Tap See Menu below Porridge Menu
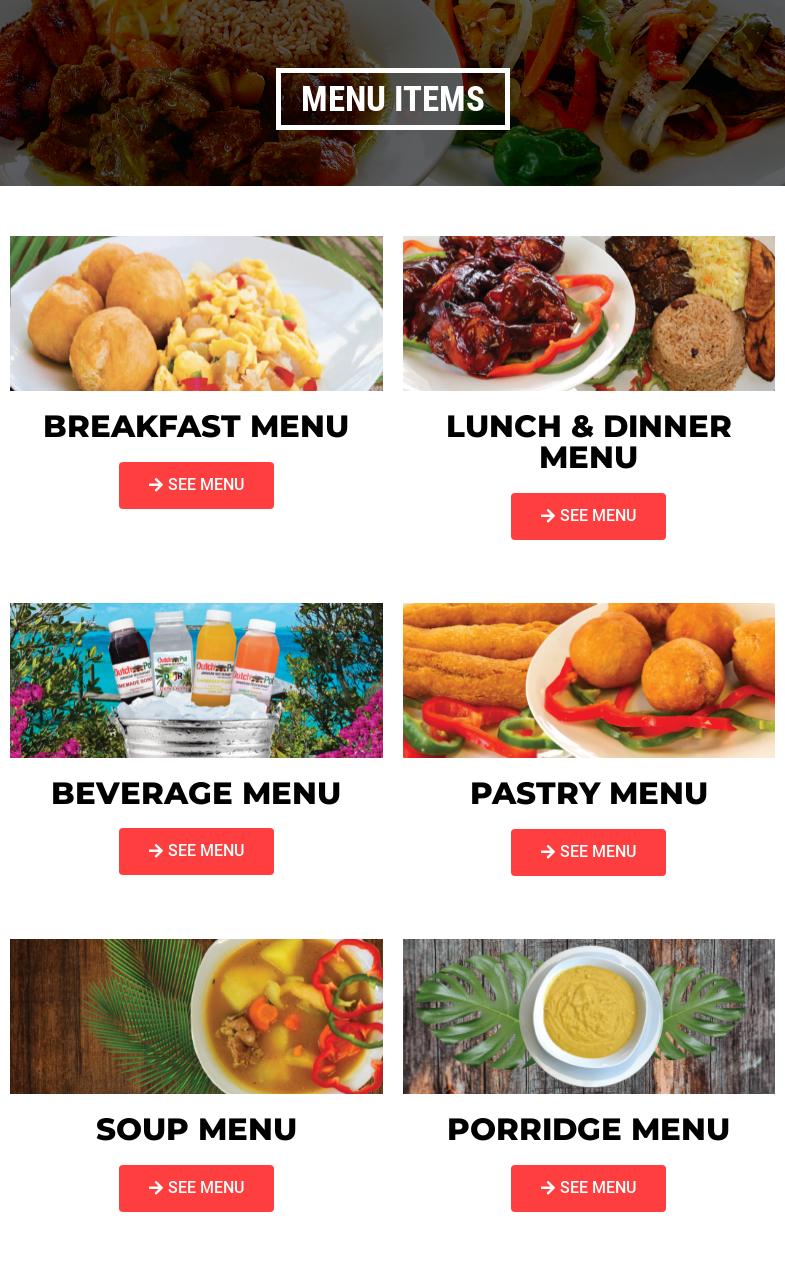The height and width of the screenshot is (1263, 785). click(x=588, y=1188)
